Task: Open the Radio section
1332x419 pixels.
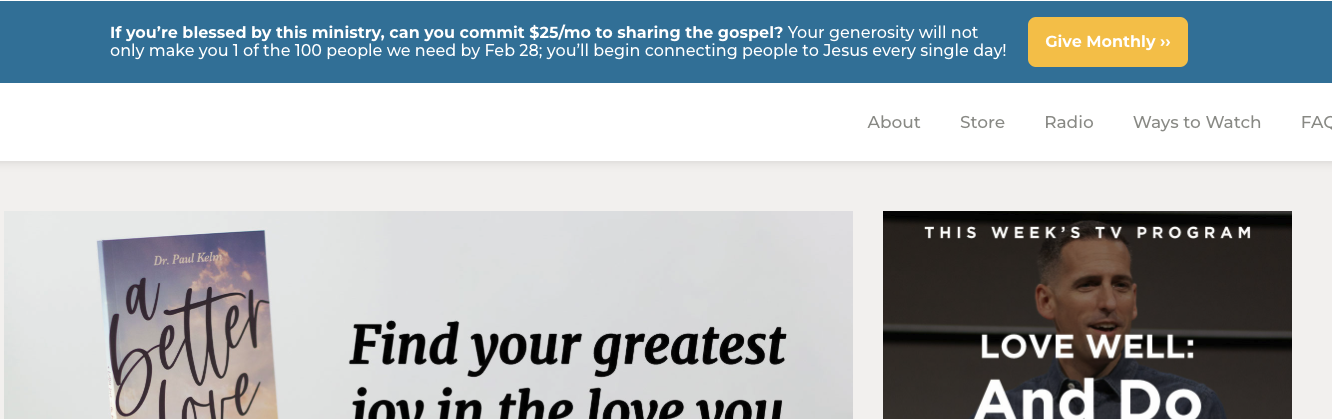Action: 1068,122
